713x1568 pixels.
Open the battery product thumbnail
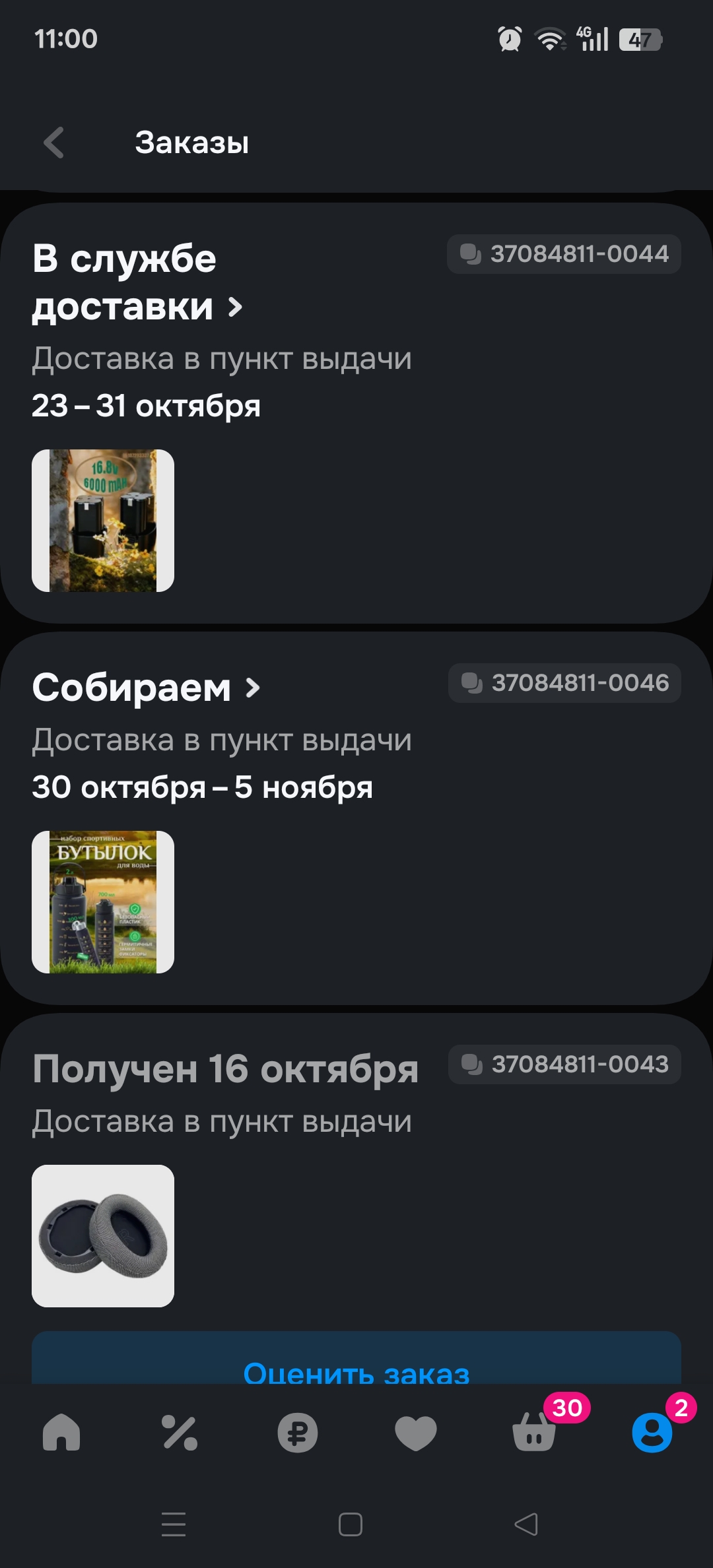tap(103, 521)
